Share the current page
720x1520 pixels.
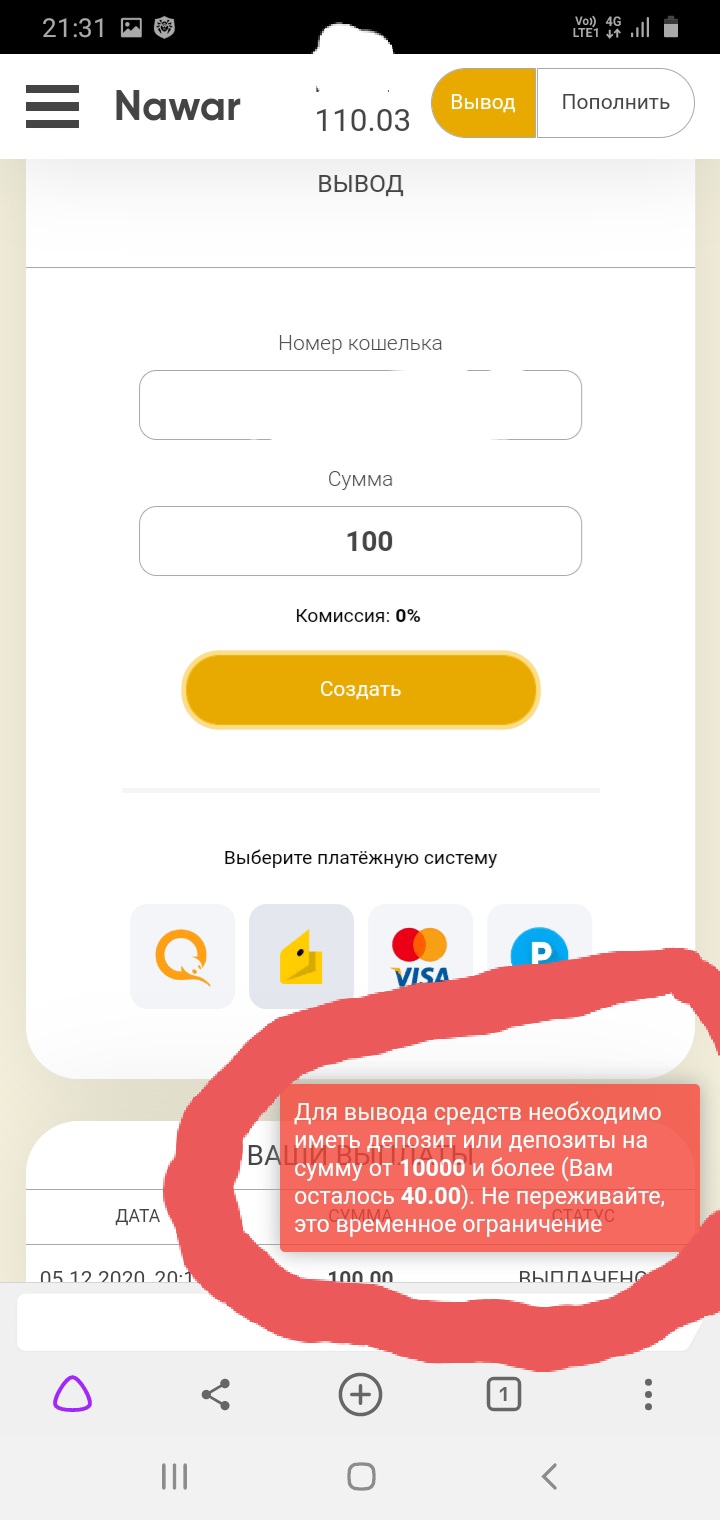(216, 1394)
